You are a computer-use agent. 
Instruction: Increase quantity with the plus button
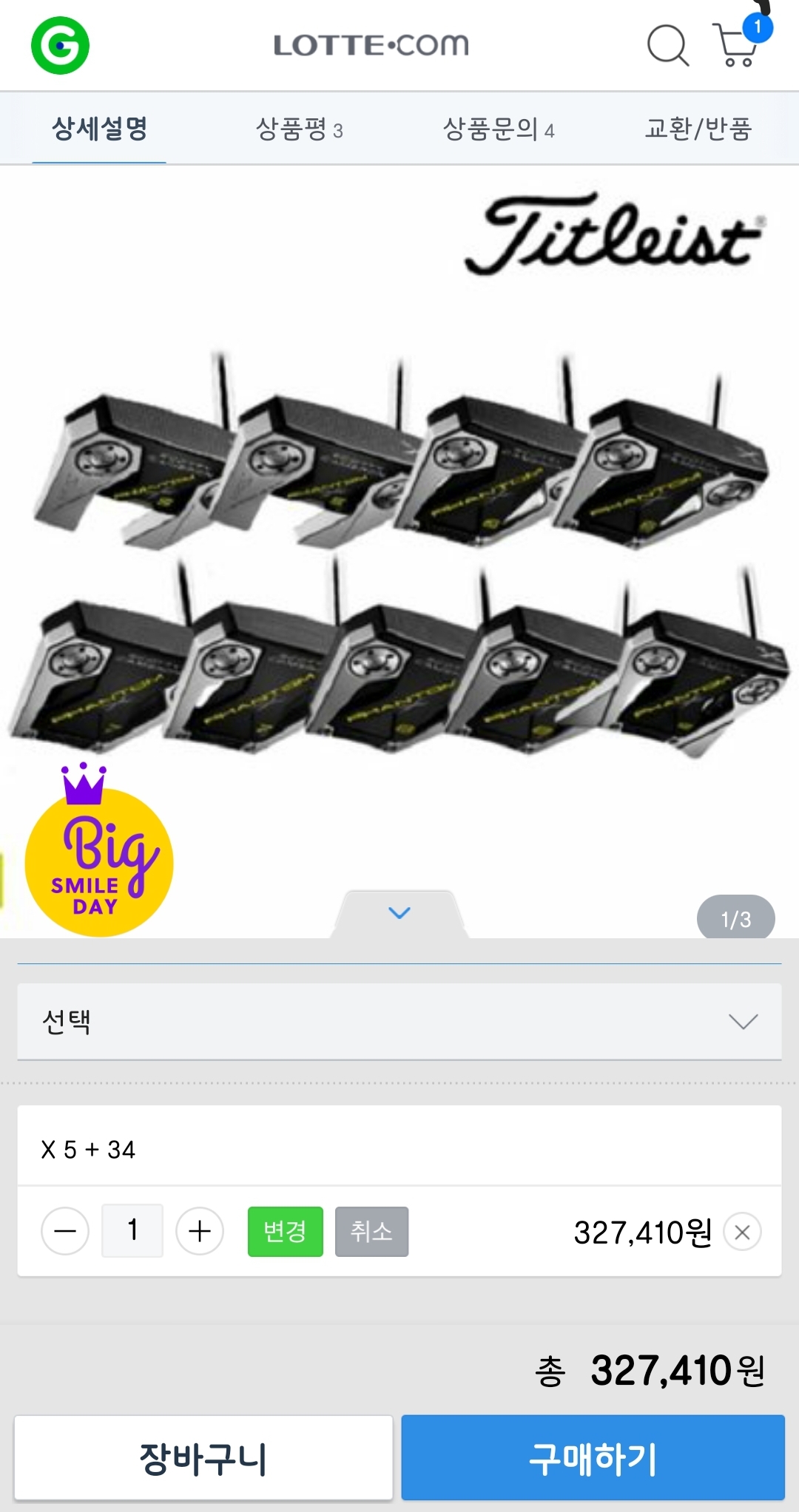point(200,1231)
